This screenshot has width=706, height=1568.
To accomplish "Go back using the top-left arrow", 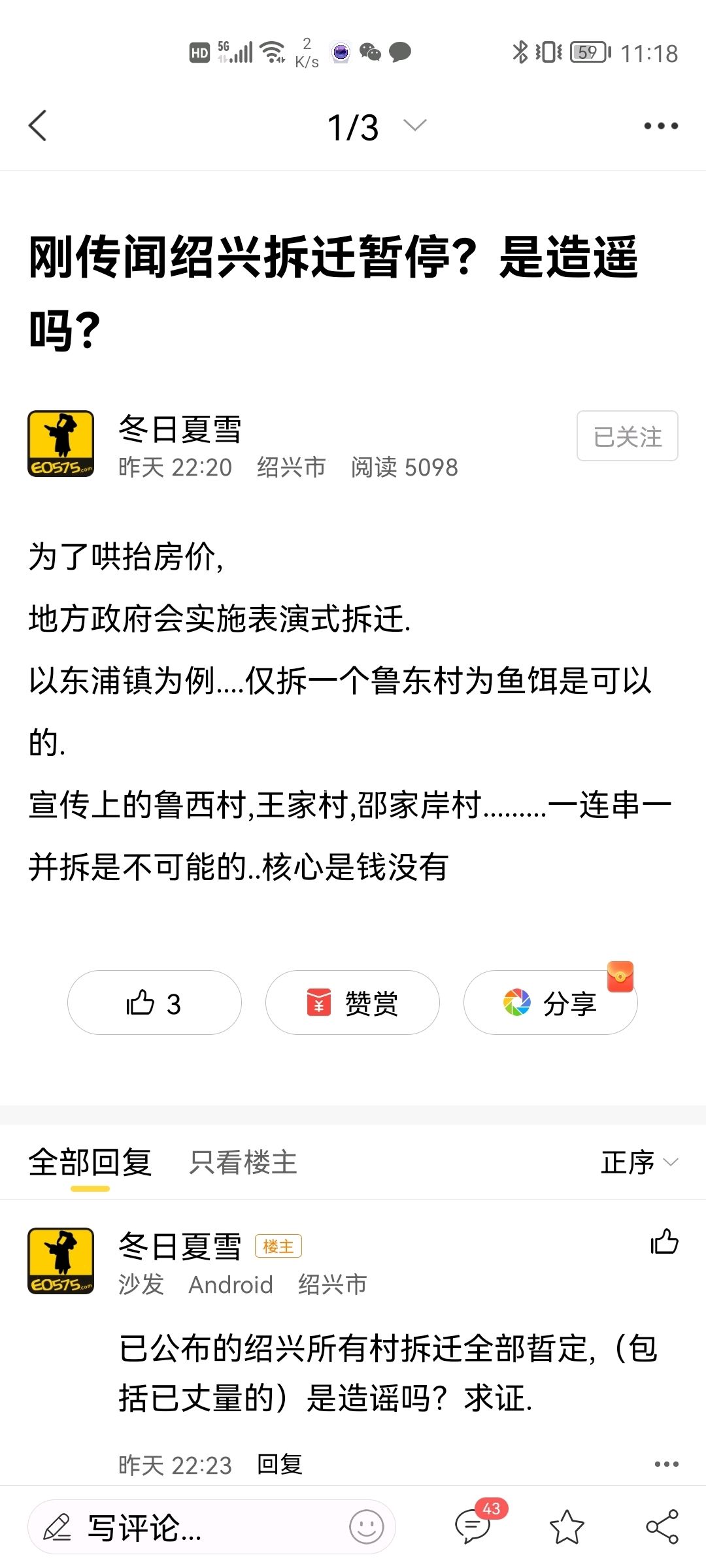I will [x=38, y=125].
